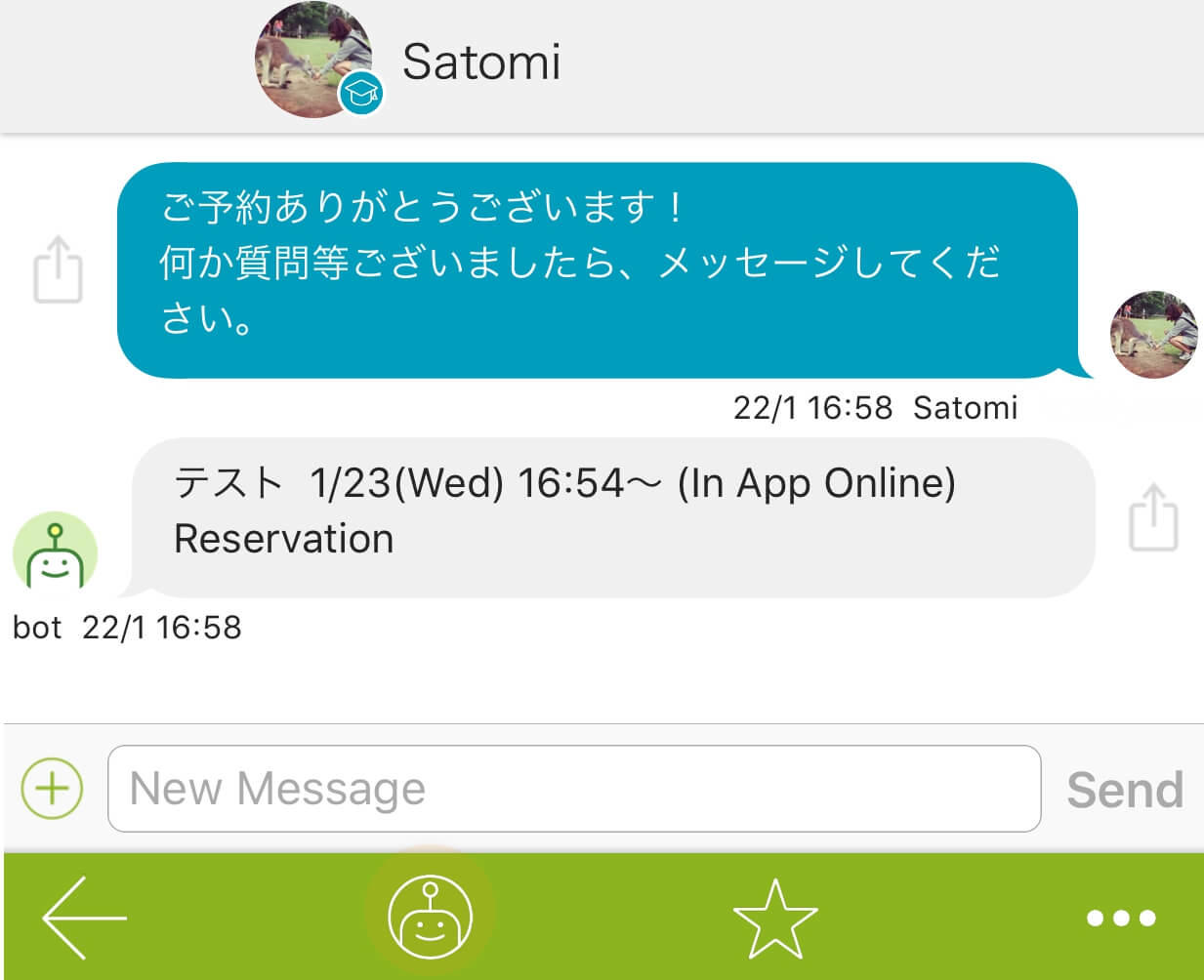Share the bot's Reservation message
The height and width of the screenshot is (980, 1204).
pos(1153,517)
